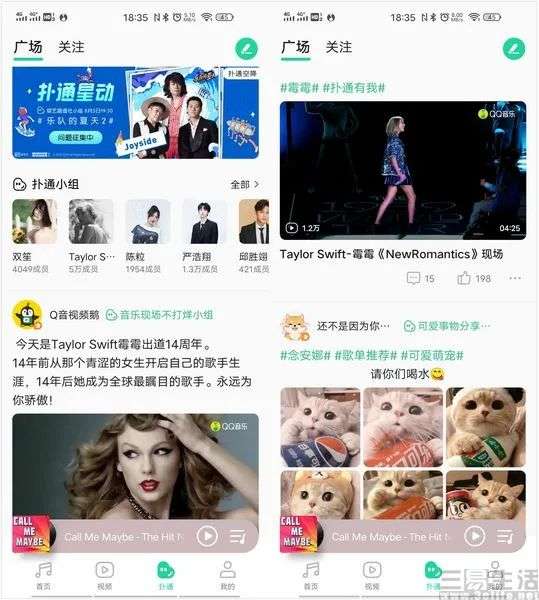Open 可爱事物分享 group link
Screen dimensions: 539x600
pyautogui.click(x=447, y=326)
